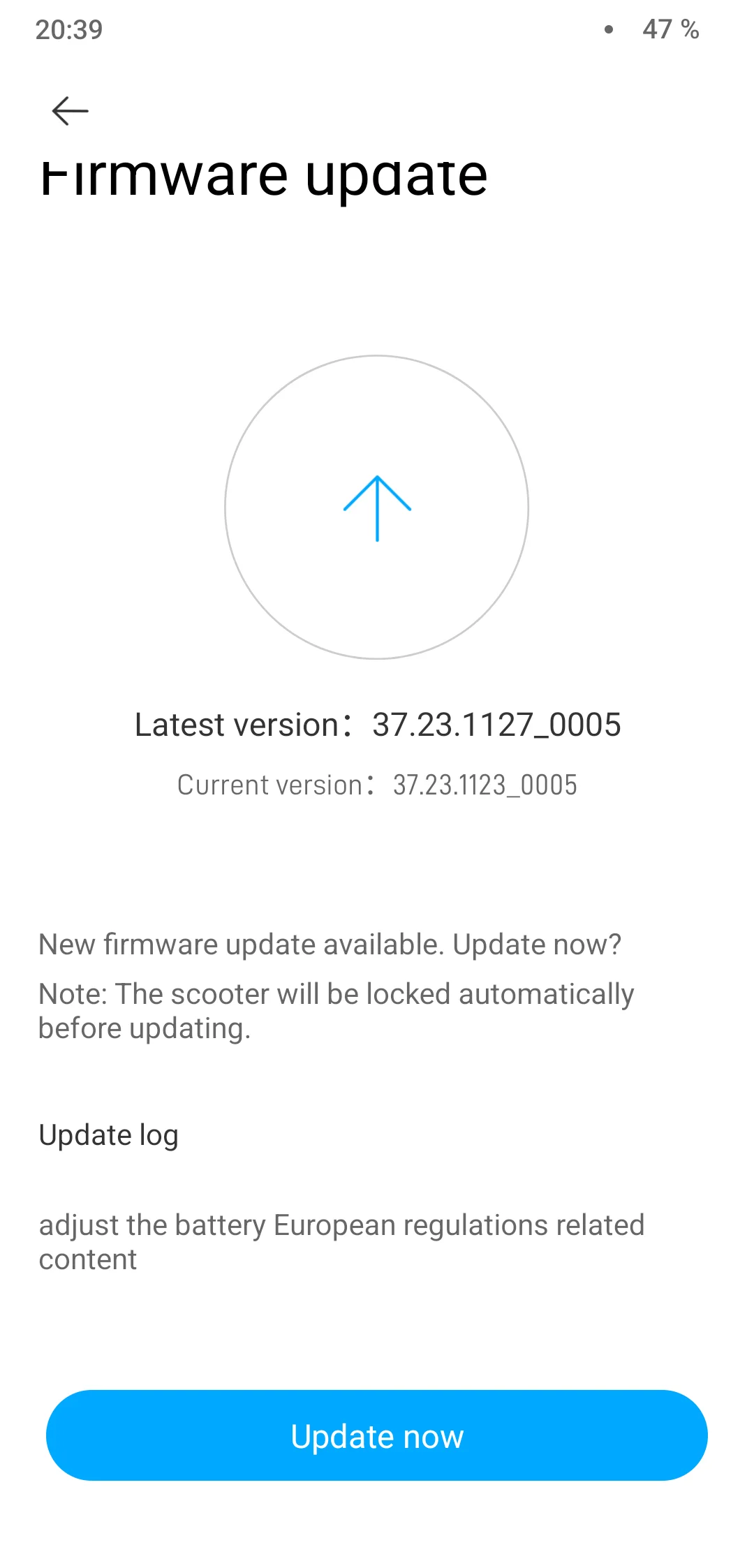
Task: Click the status bar area
Action: (x=377, y=29)
